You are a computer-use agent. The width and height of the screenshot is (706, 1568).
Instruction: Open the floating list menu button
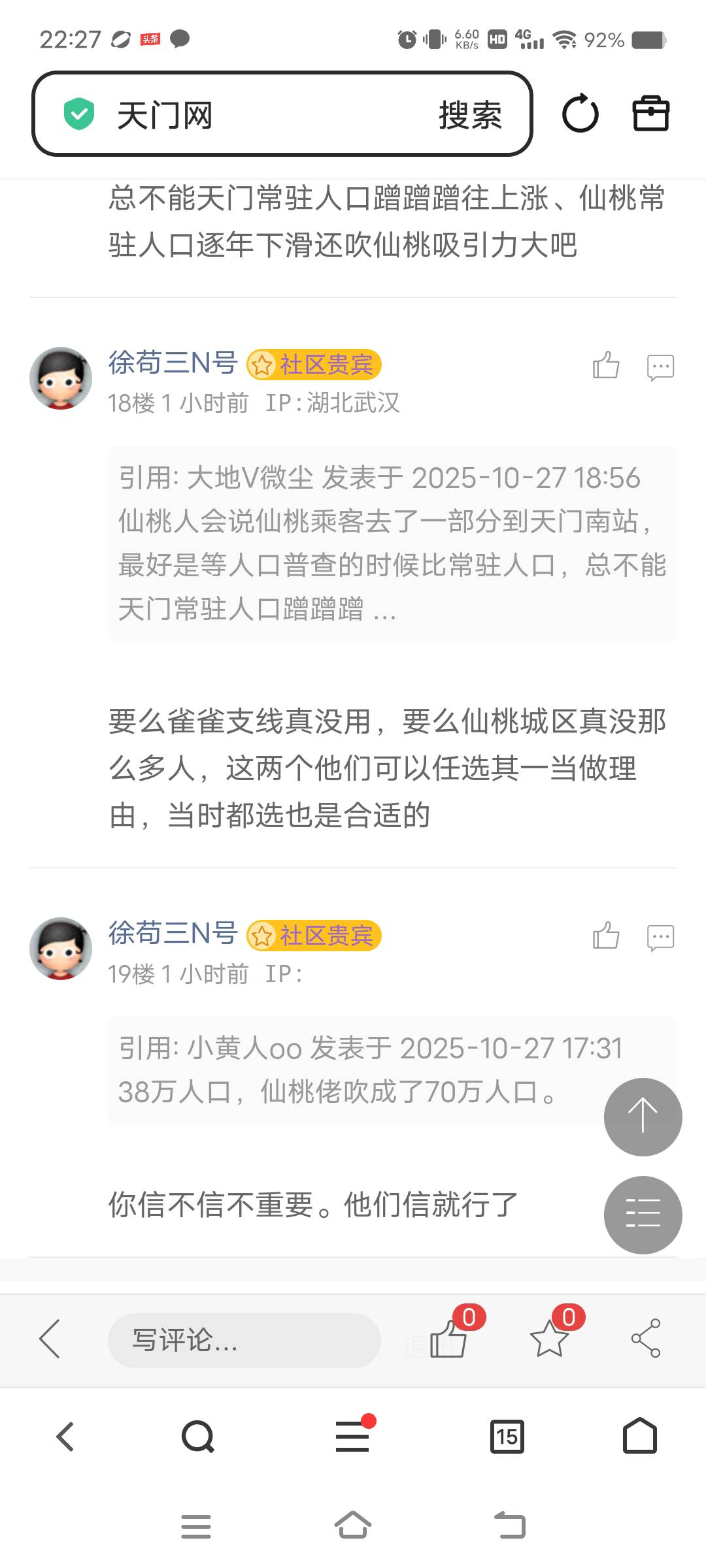pos(643,1215)
